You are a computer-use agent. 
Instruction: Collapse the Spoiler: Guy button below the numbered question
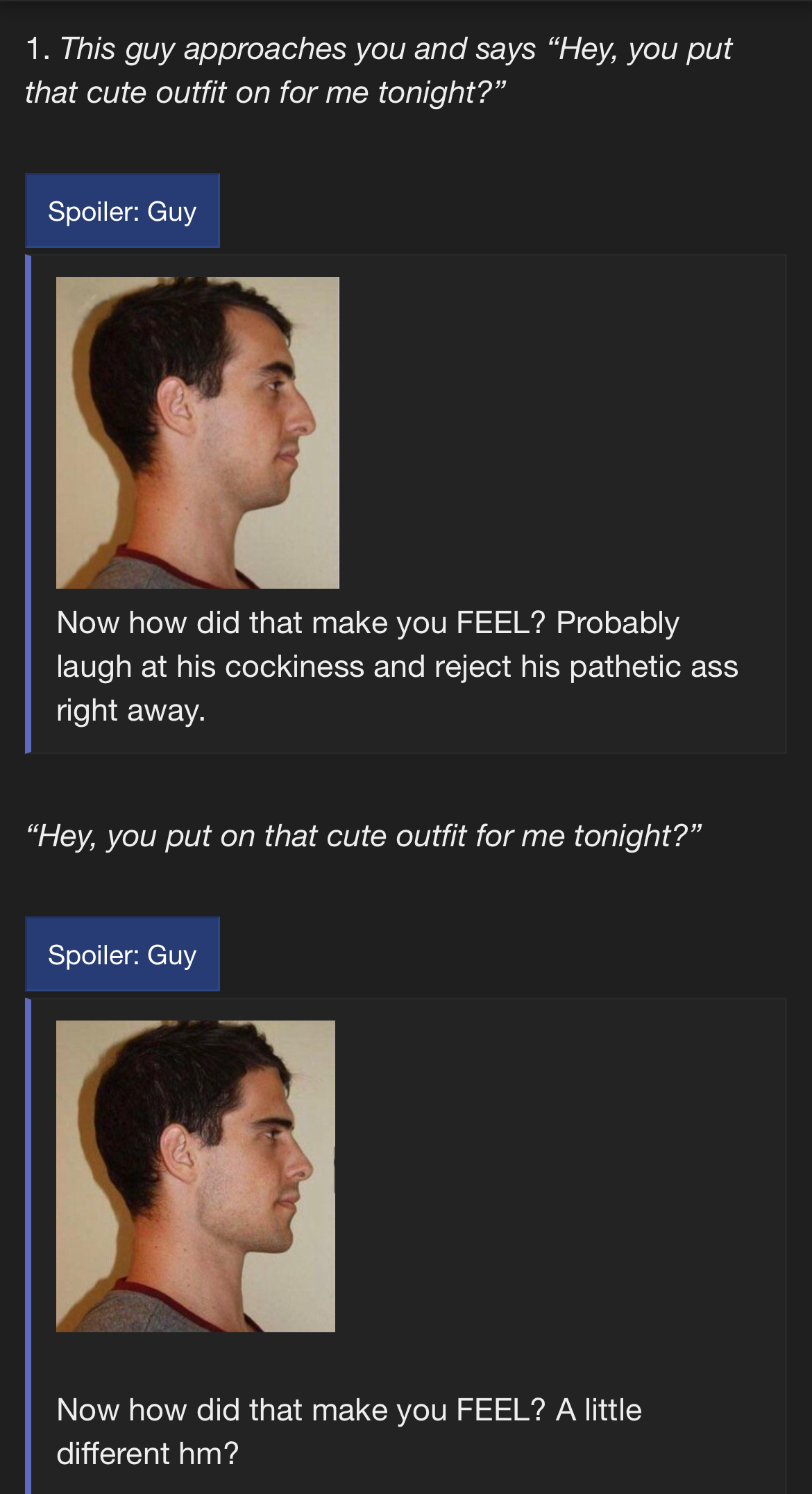(122, 211)
